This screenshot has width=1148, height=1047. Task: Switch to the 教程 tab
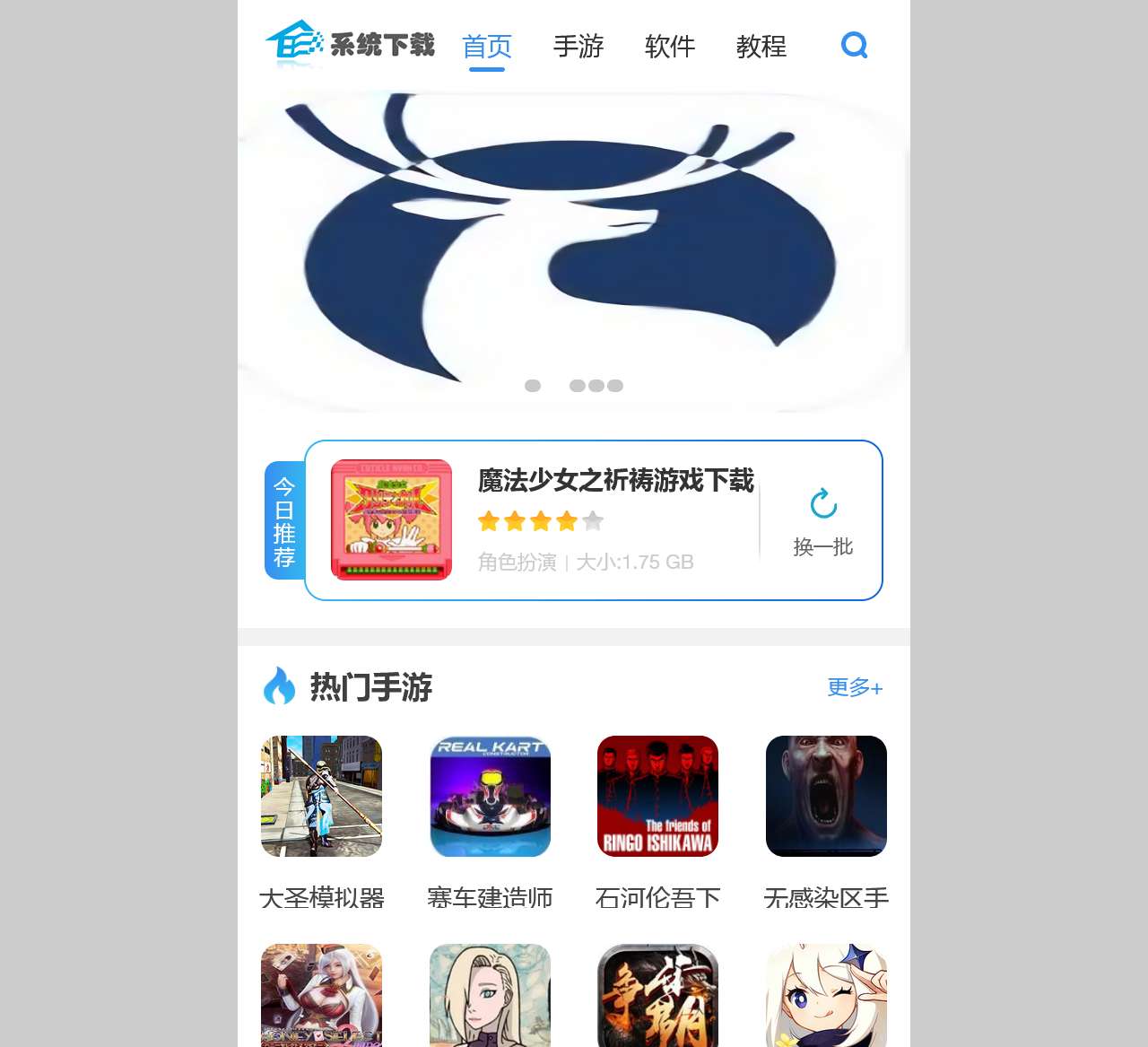761,46
